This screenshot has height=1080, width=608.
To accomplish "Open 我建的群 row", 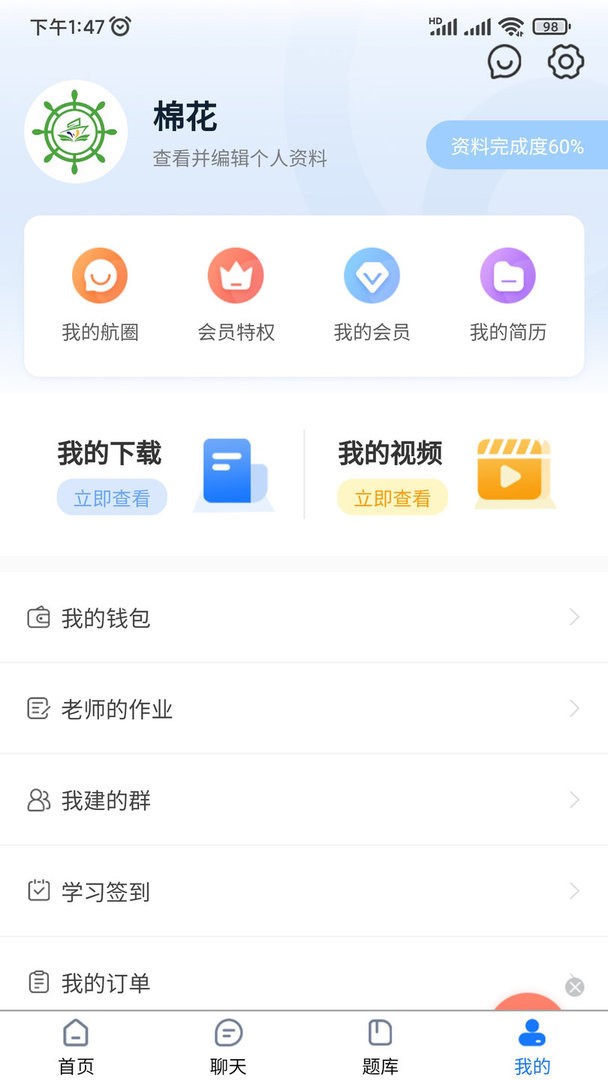I will [x=304, y=800].
